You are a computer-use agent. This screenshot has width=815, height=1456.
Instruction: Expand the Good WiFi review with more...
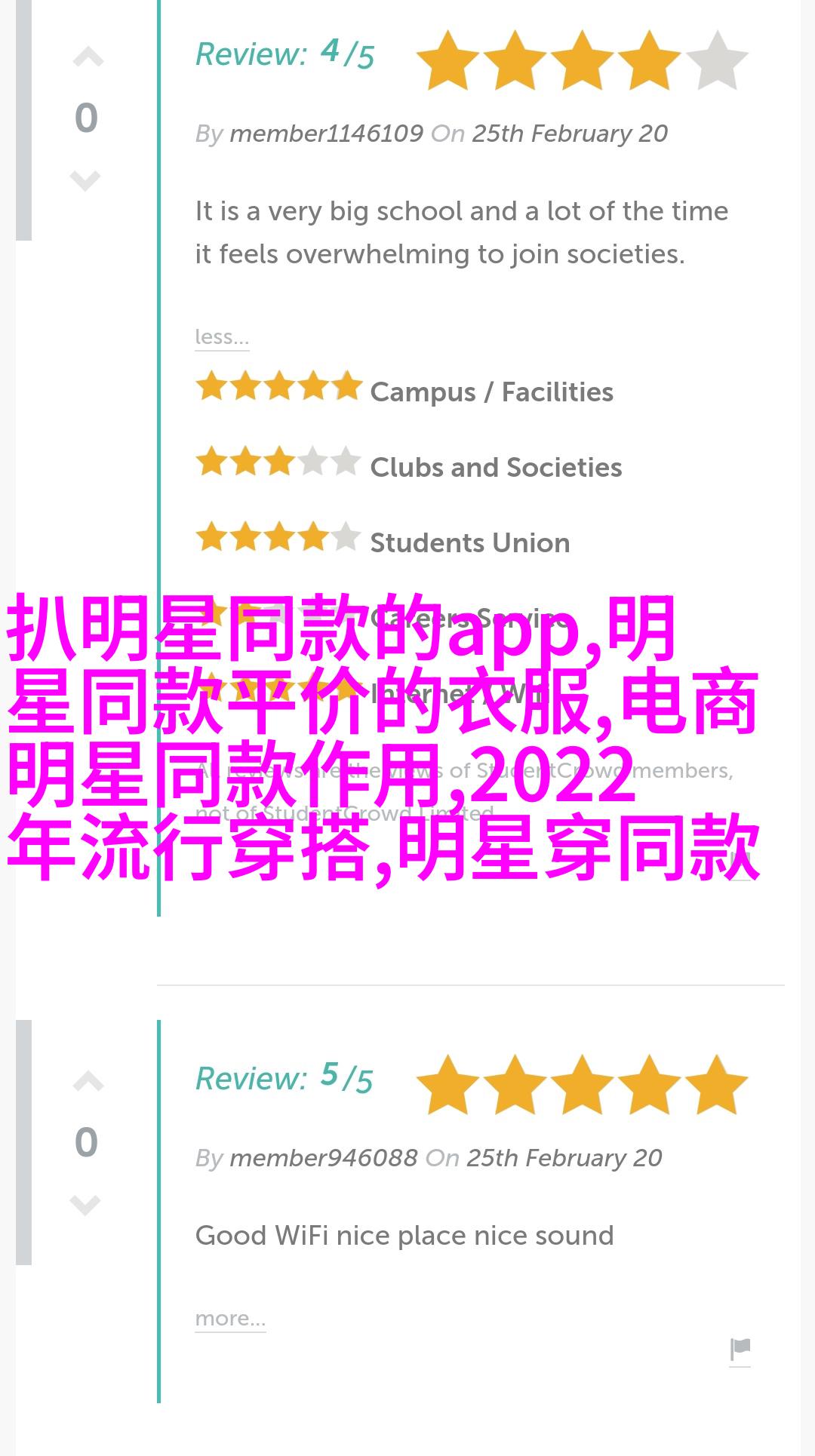coord(230,1319)
